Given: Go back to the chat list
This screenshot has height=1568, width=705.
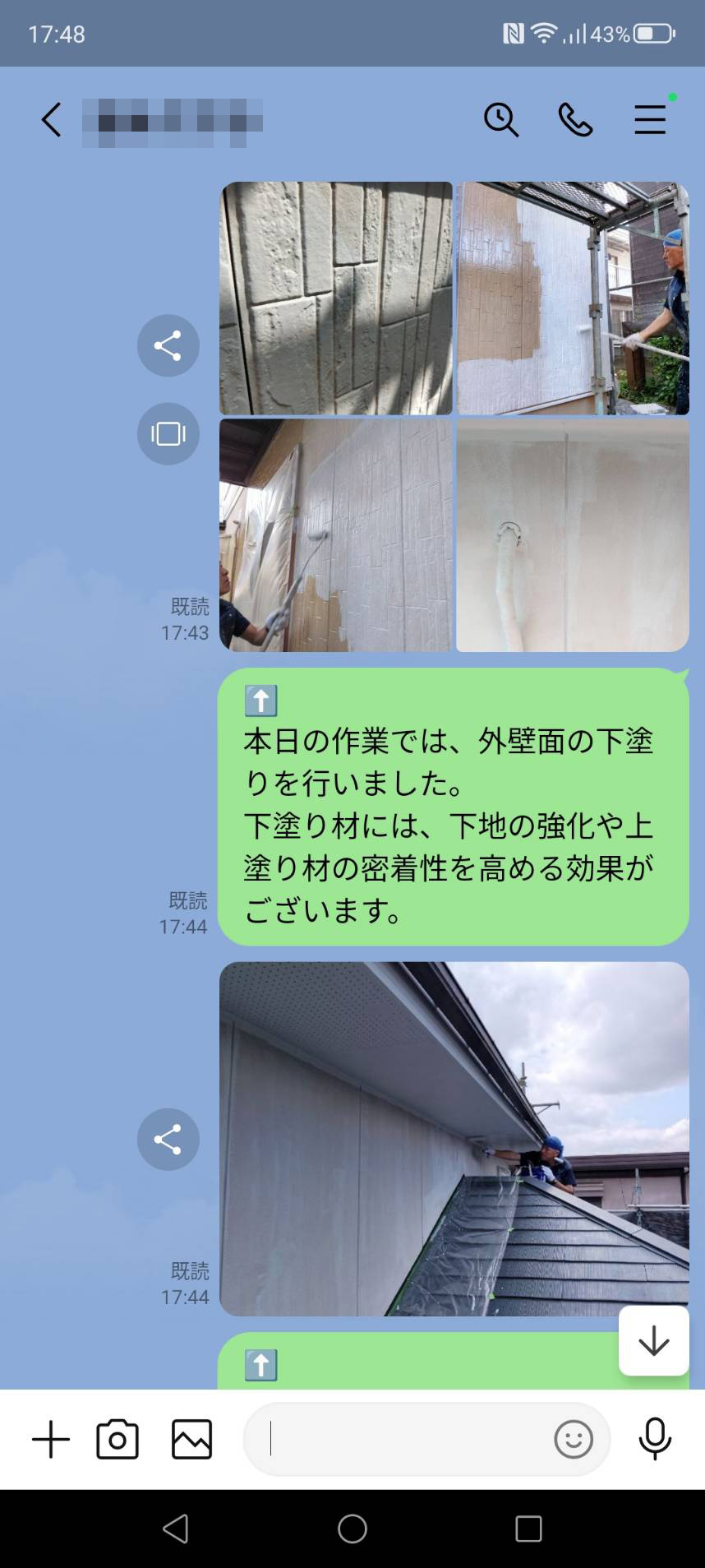Looking at the screenshot, I should pyautogui.click(x=51, y=120).
